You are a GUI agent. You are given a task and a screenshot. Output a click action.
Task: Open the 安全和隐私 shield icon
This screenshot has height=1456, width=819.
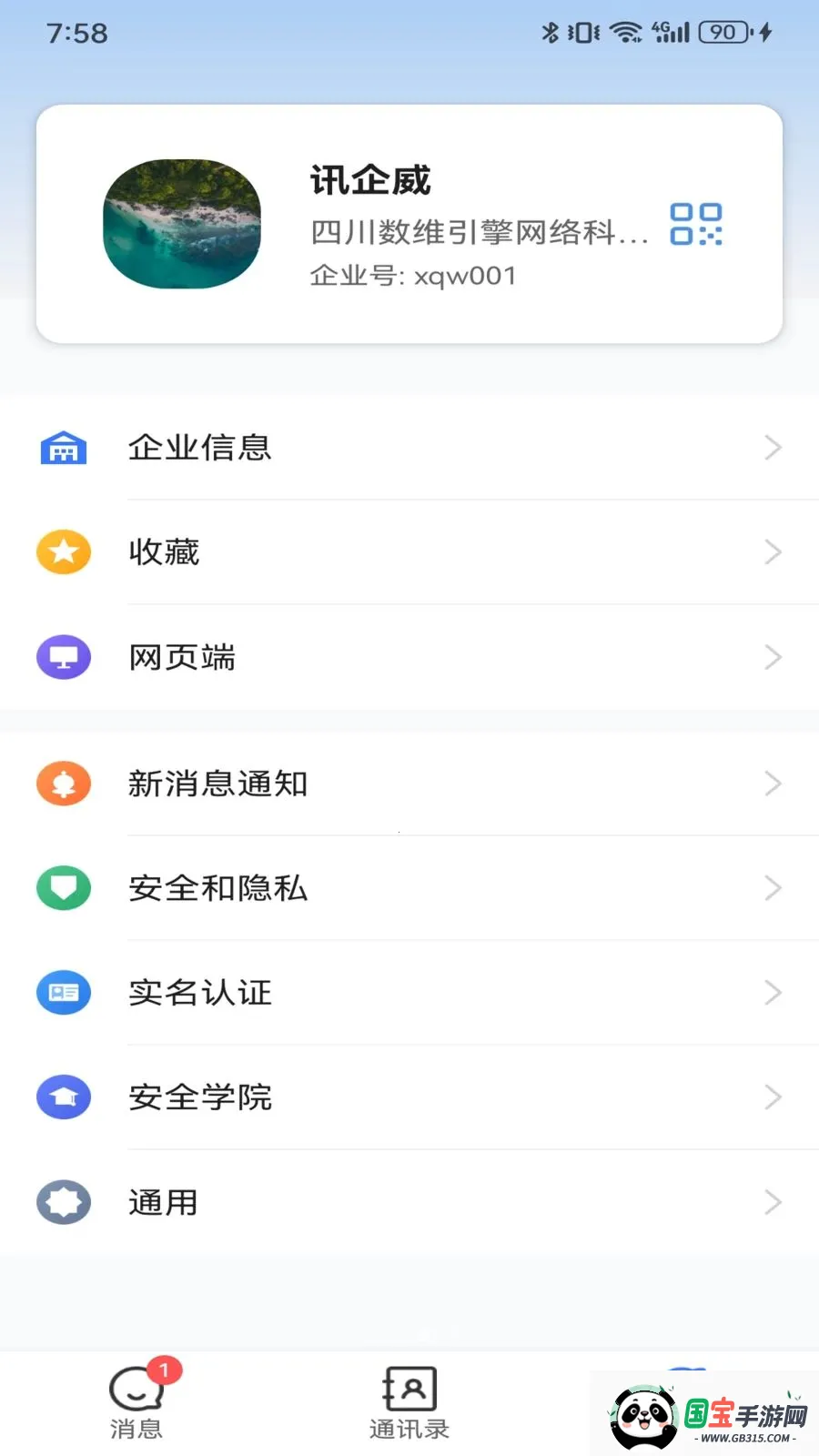click(63, 888)
